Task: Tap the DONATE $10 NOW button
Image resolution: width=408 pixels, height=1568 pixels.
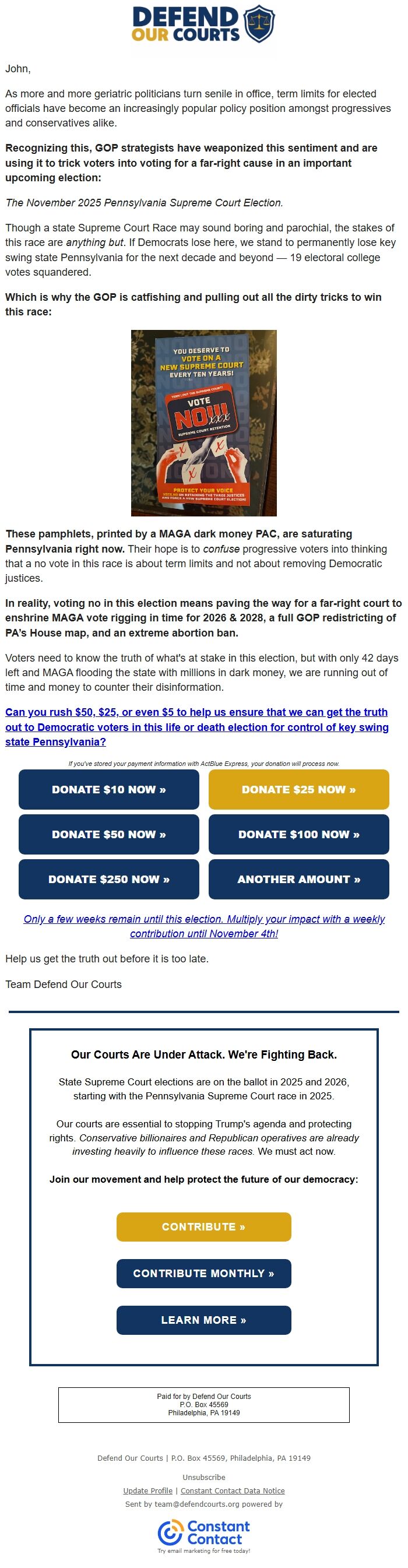Action: coord(108,789)
